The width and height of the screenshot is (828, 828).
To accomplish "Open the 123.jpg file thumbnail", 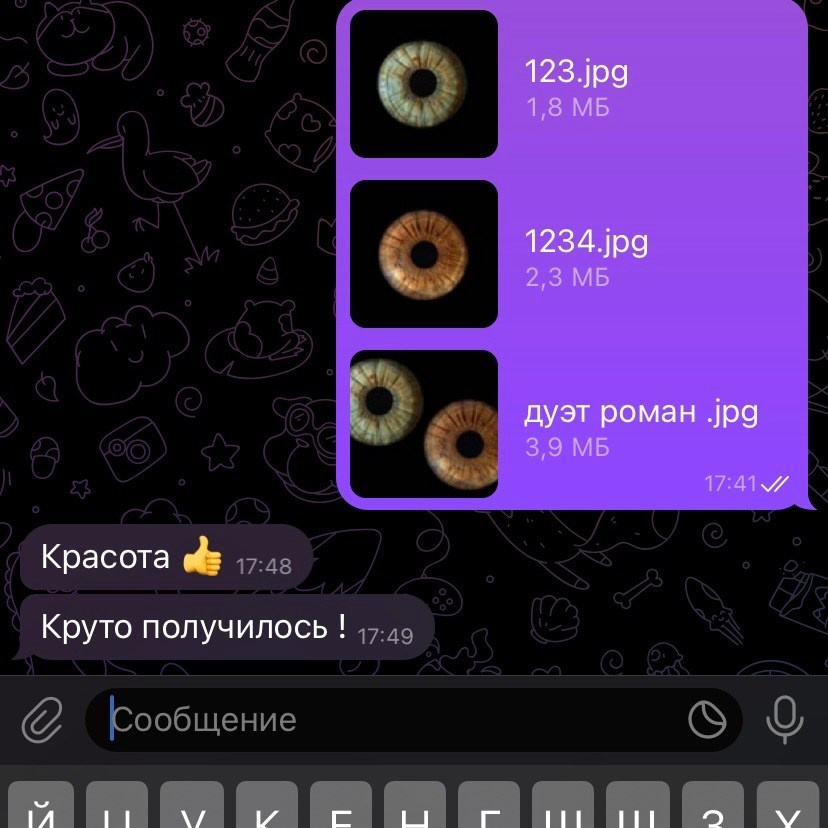I will point(424,84).
